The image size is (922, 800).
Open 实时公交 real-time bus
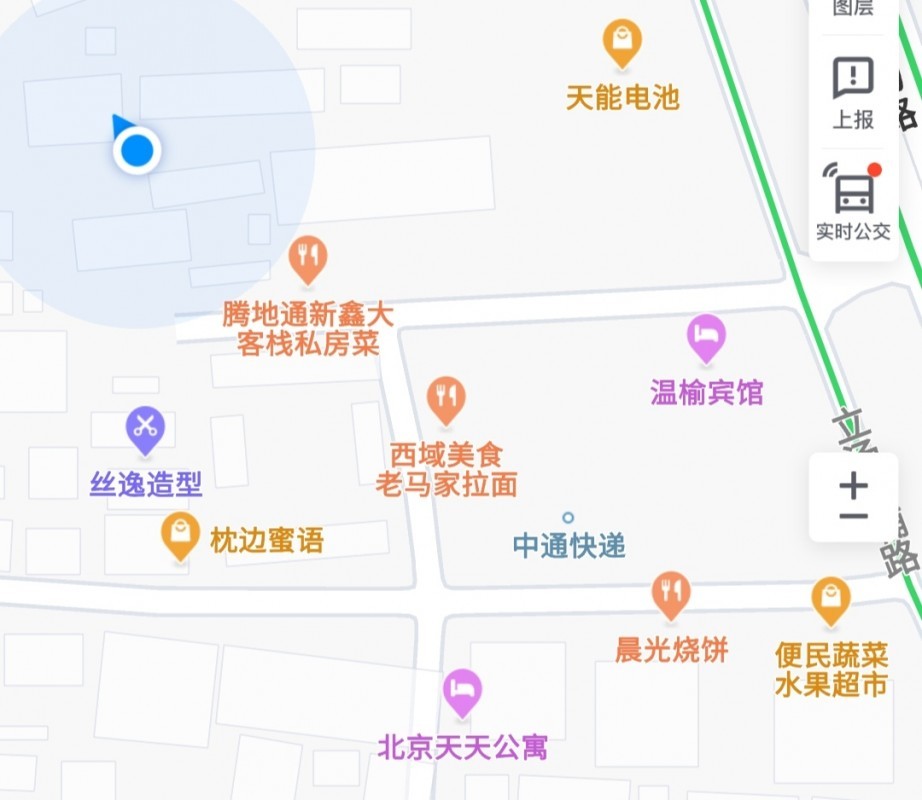click(x=853, y=202)
